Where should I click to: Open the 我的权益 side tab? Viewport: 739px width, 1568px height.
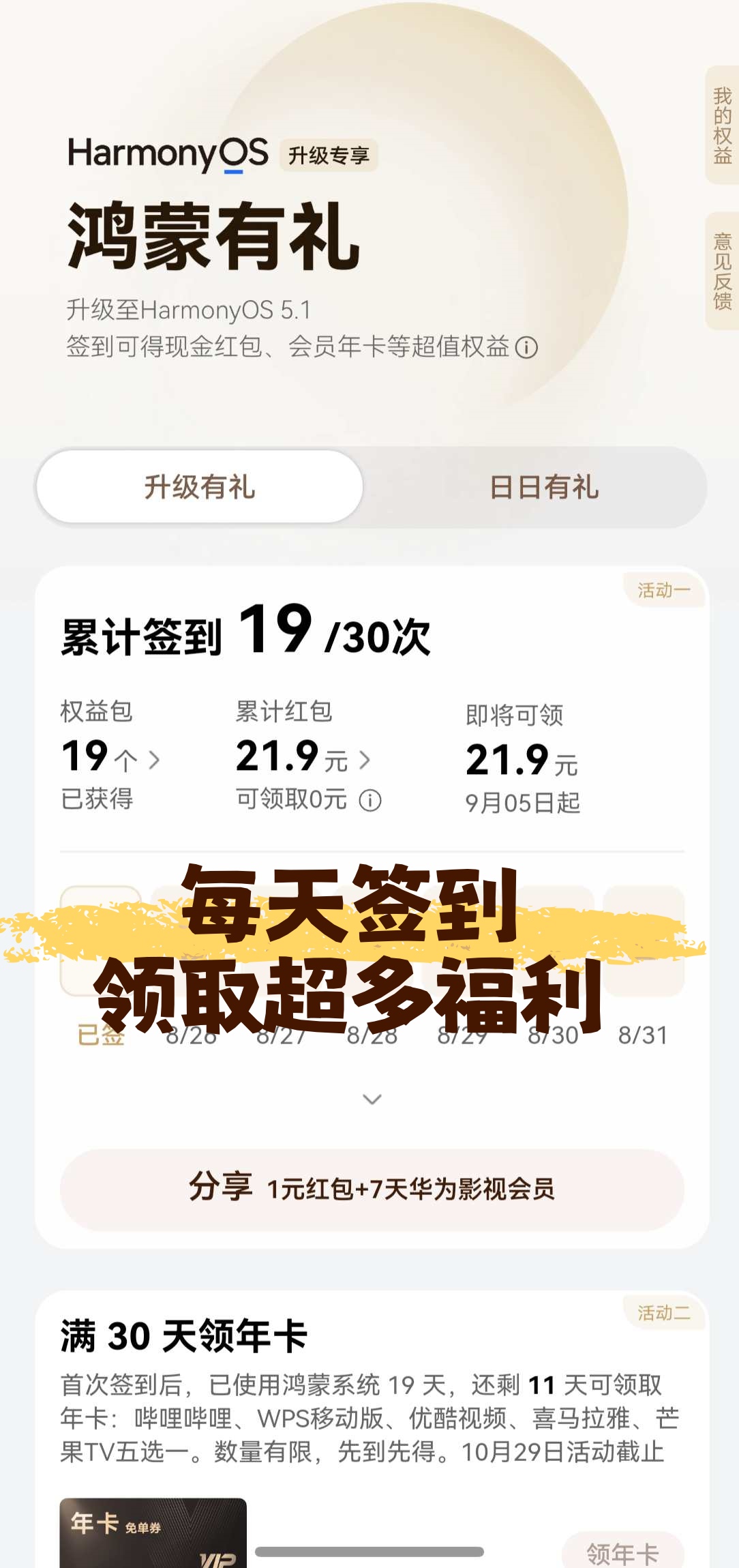722,125
